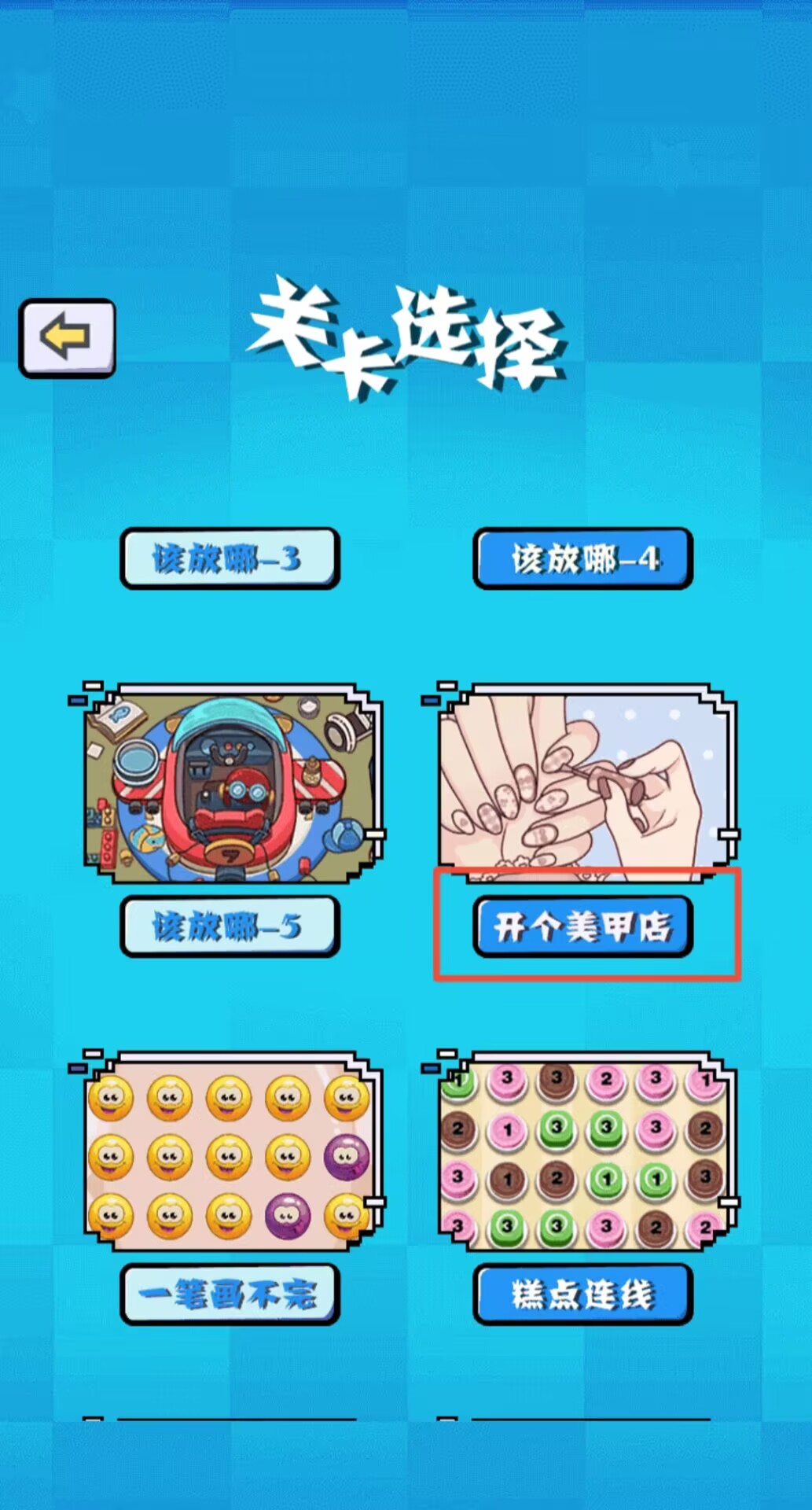
Task: Start the 开个美甲店 level
Action: tap(582, 926)
